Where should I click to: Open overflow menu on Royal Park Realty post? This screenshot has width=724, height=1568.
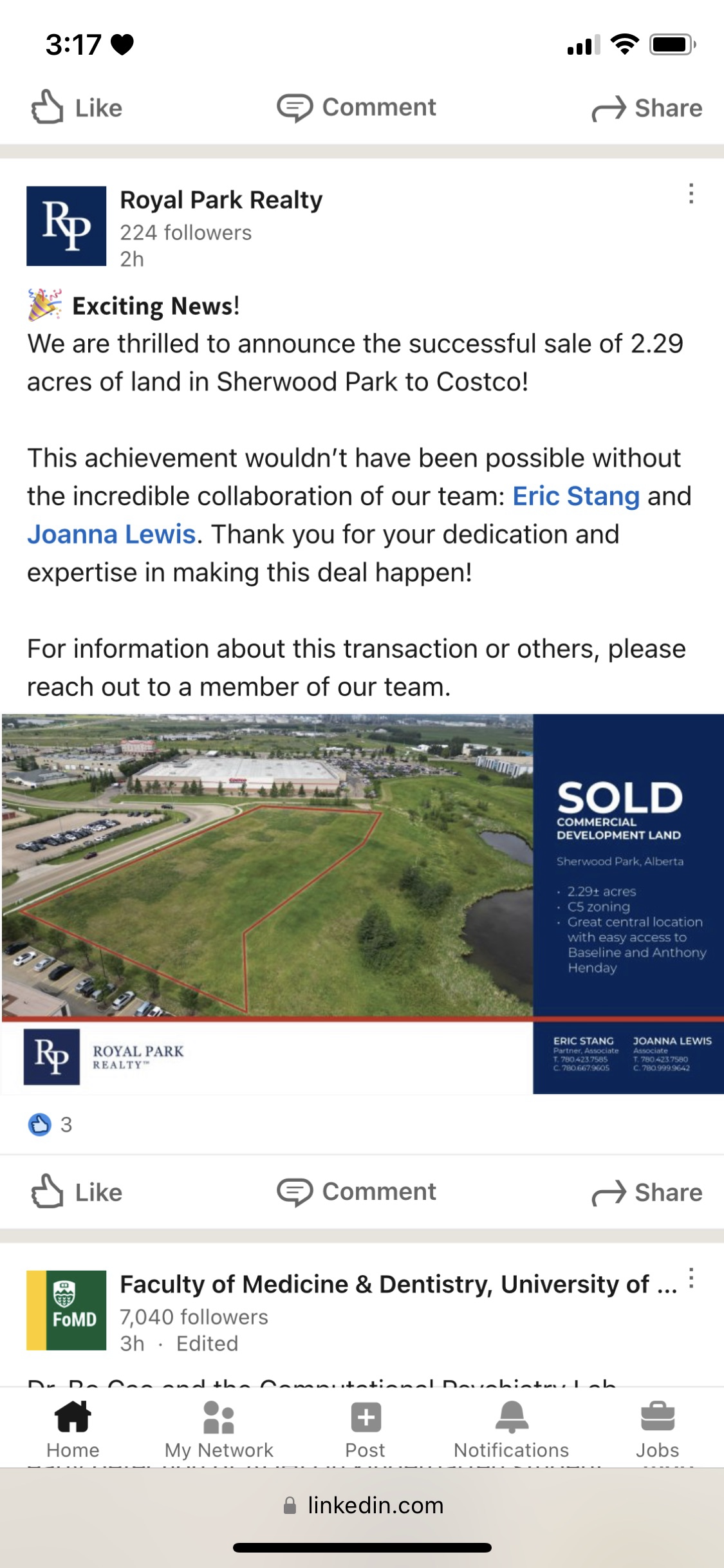point(691,194)
